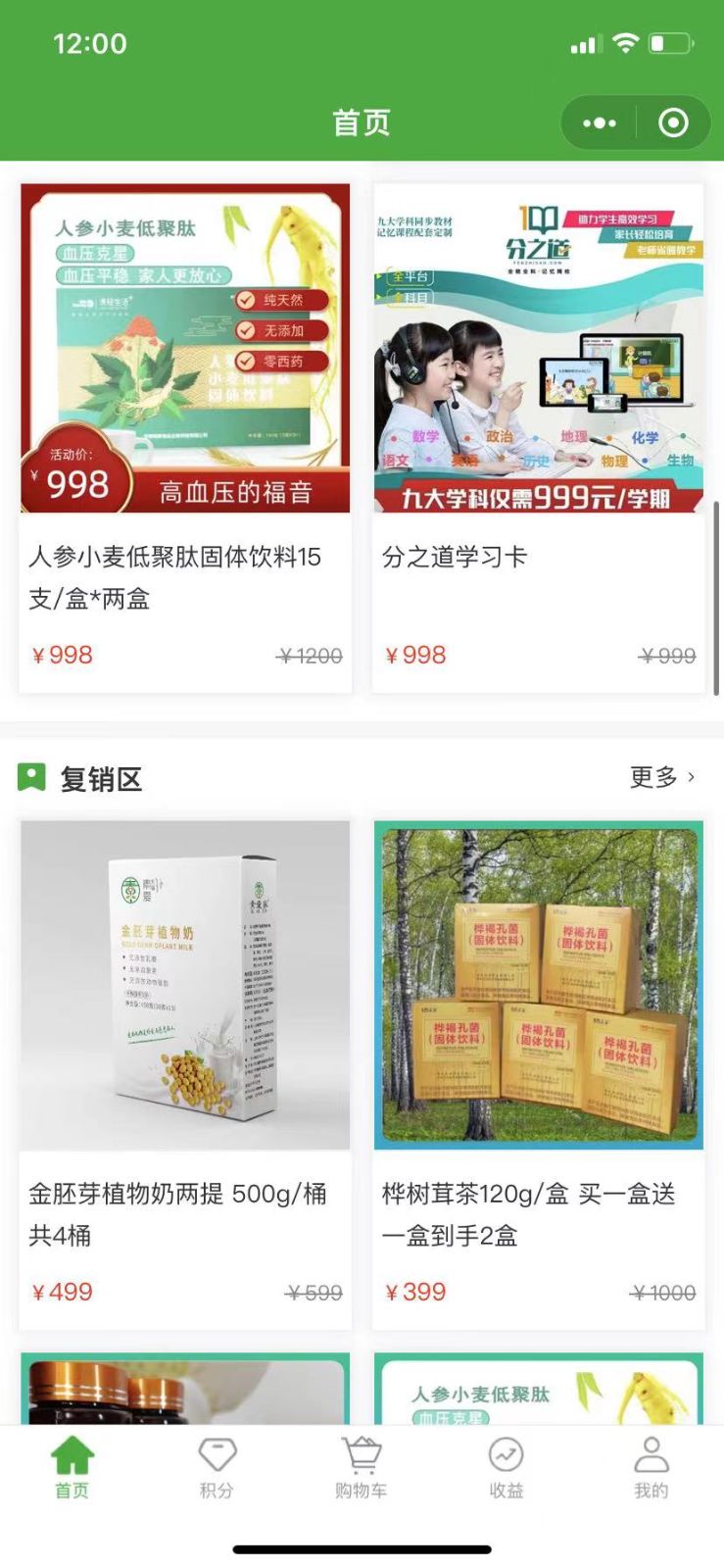The width and height of the screenshot is (724, 1568).
Task: Tap 更多 in the 复销区 section
Action: point(662,777)
